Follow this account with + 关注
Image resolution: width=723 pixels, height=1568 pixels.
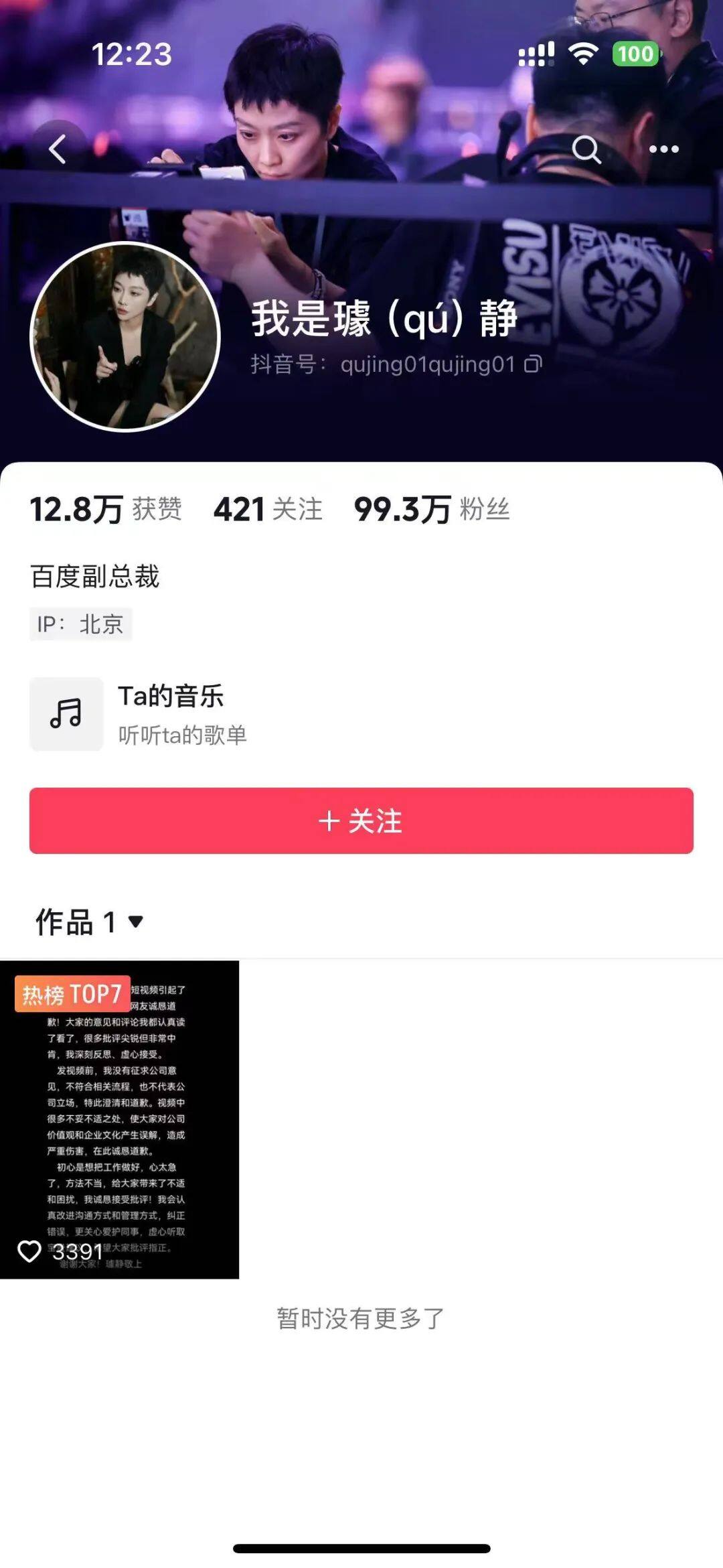pyautogui.click(x=361, y=821)
